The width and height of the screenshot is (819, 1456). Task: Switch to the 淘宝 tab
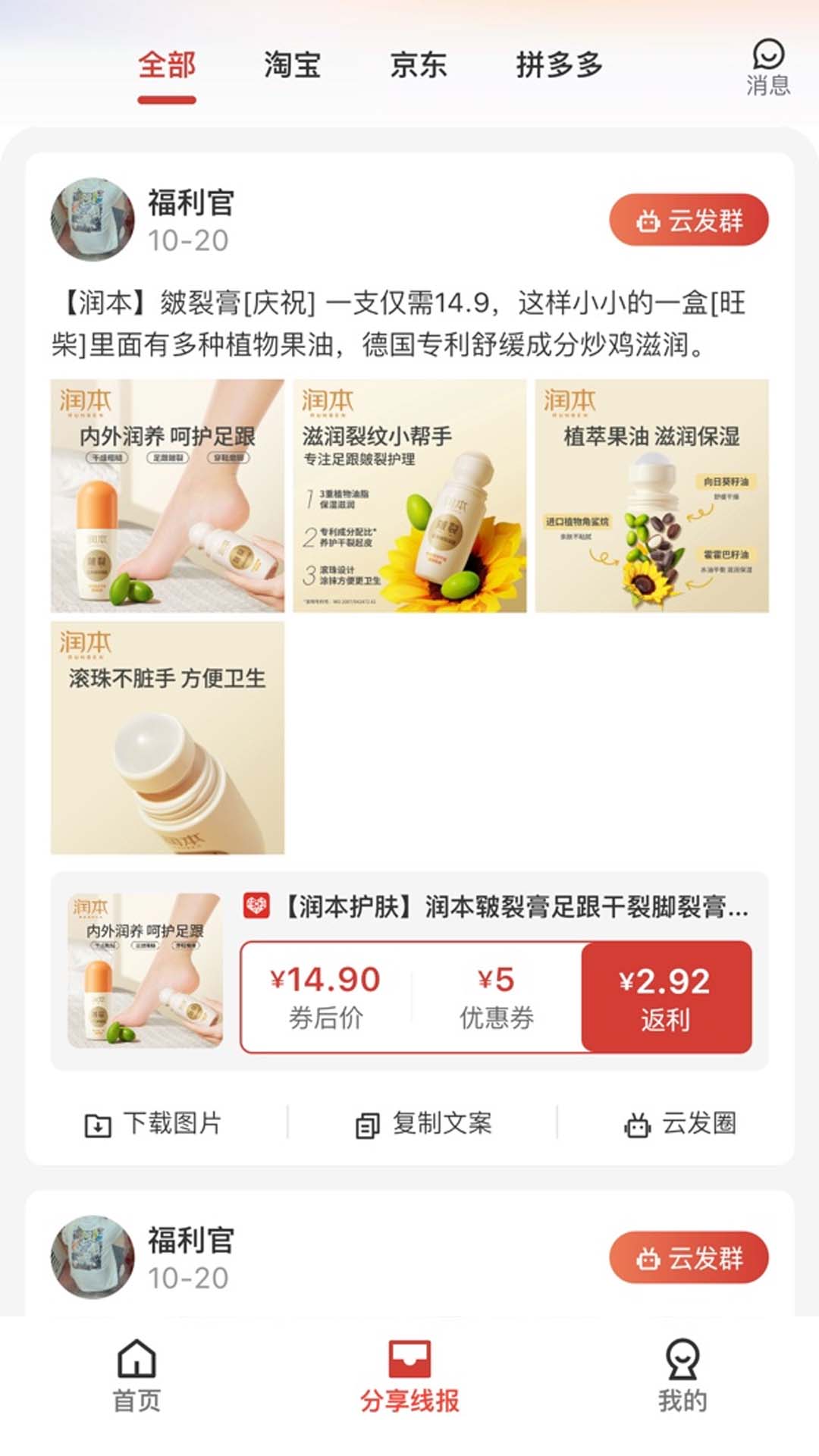[293, 67]
